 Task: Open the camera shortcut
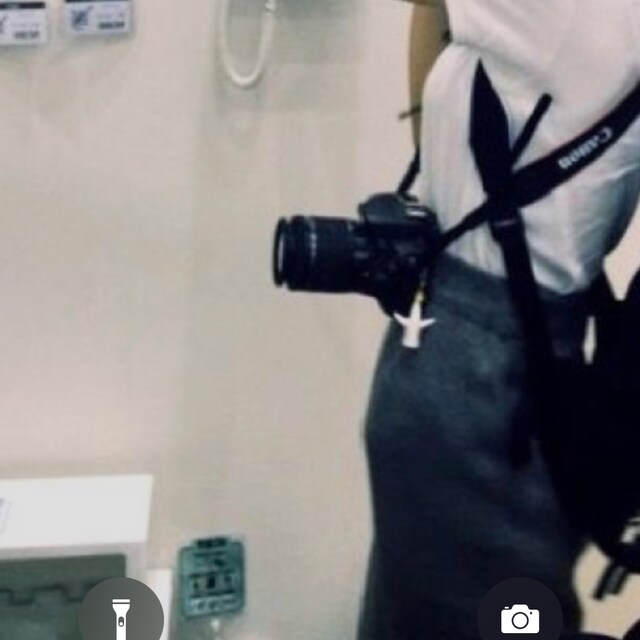click(x=519, y=617)
